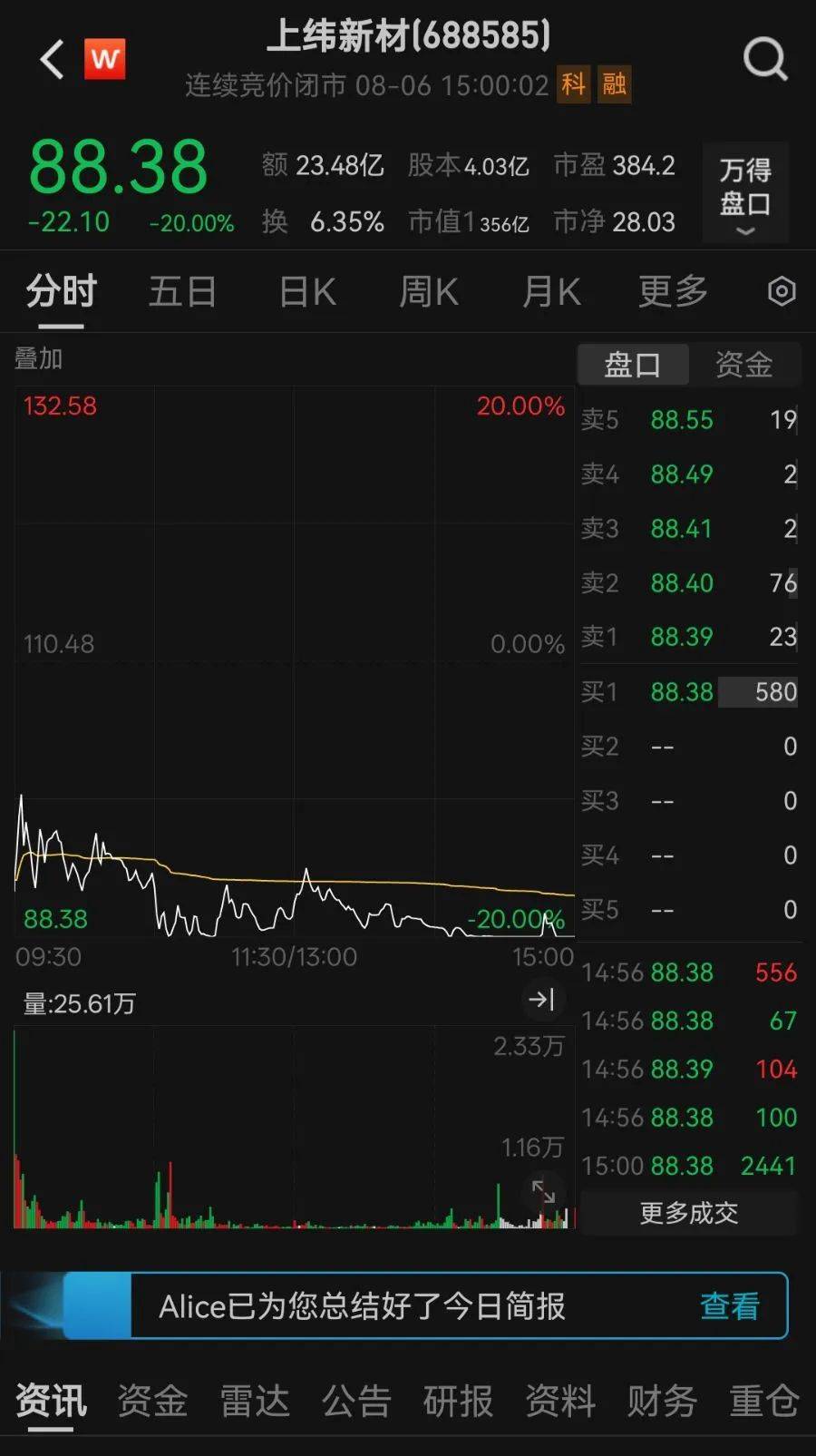Image resolution: width=816 pixels, height=1456 pixels.
Task: Tap the 买1 bid price row
Action: [x=680, y=691]
